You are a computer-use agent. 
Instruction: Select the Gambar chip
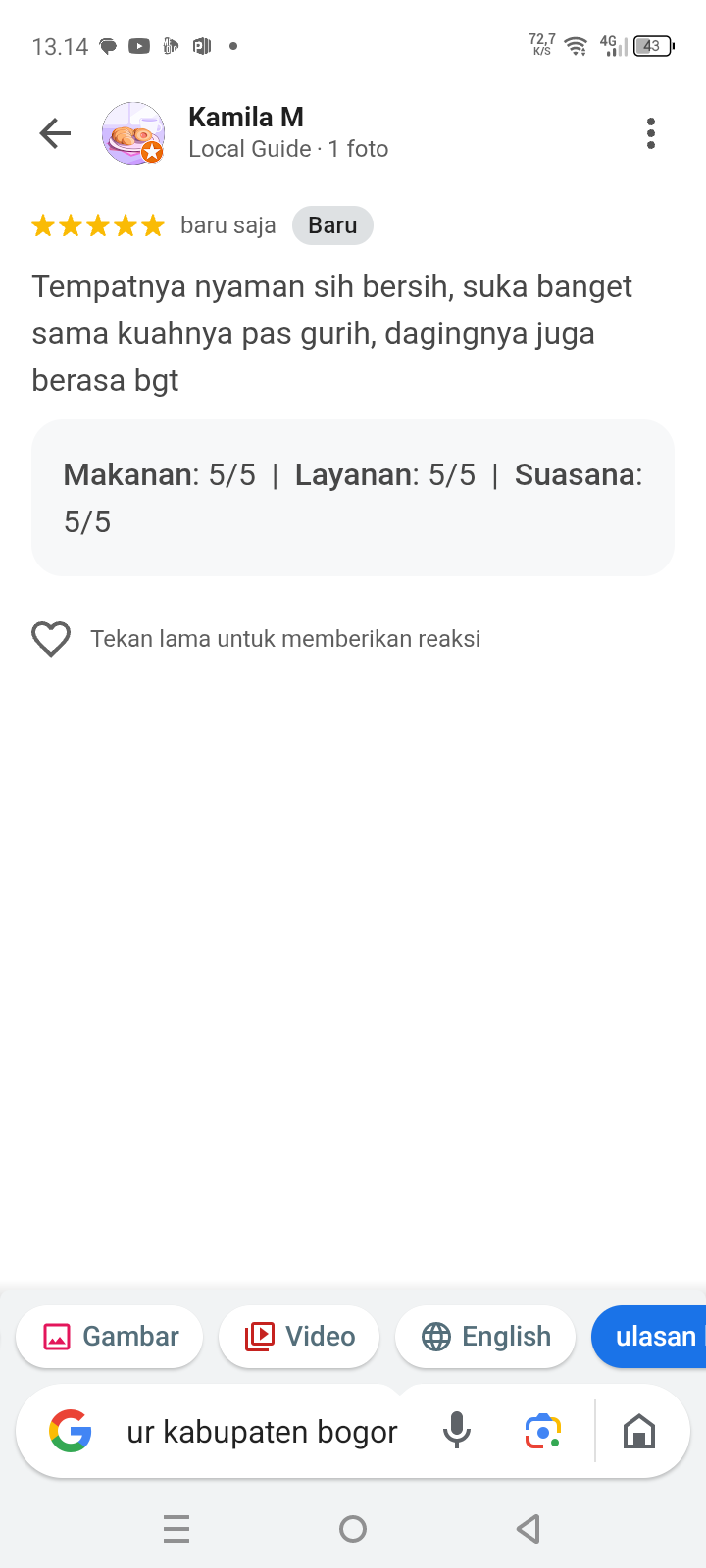(x=110, y=1337)
